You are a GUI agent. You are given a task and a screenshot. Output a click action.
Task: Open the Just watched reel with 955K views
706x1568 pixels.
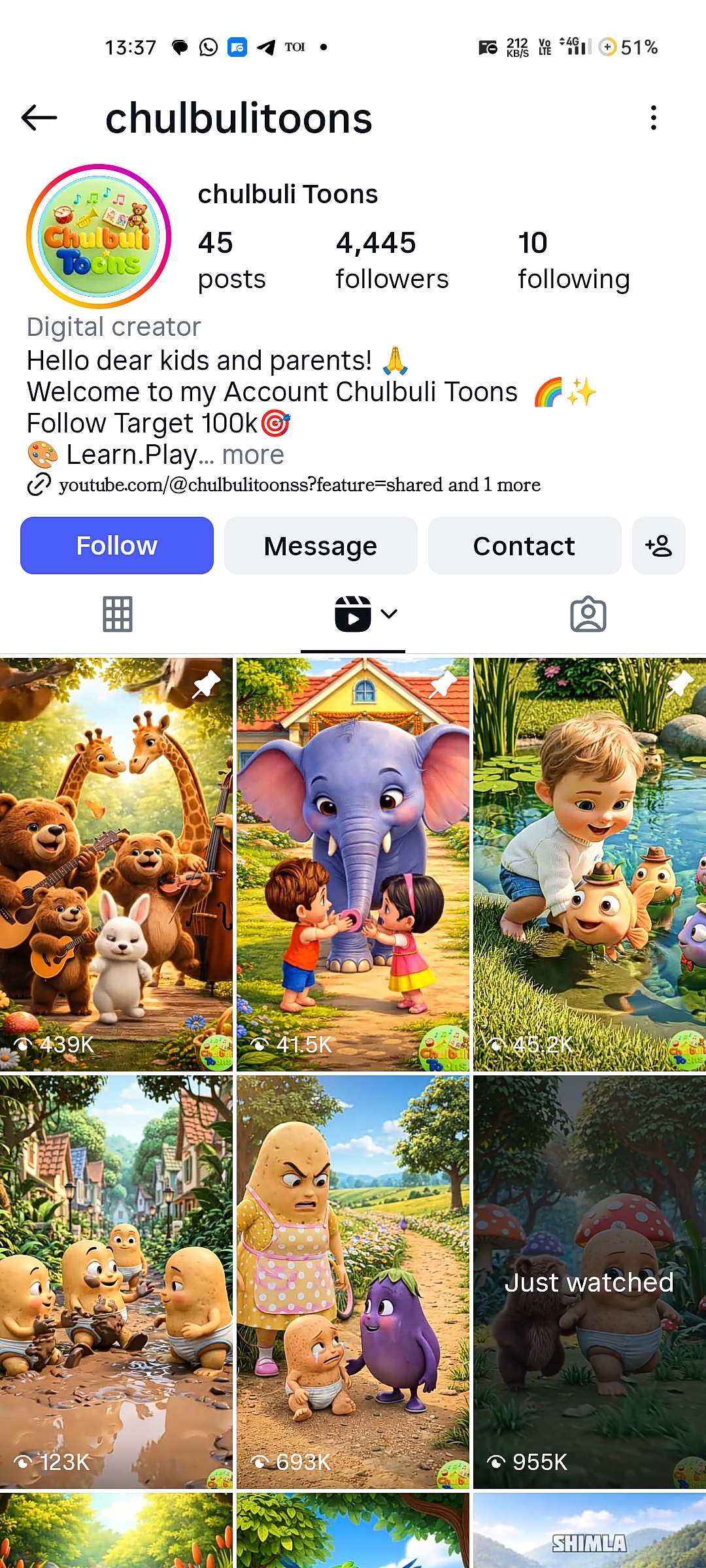590,1282
